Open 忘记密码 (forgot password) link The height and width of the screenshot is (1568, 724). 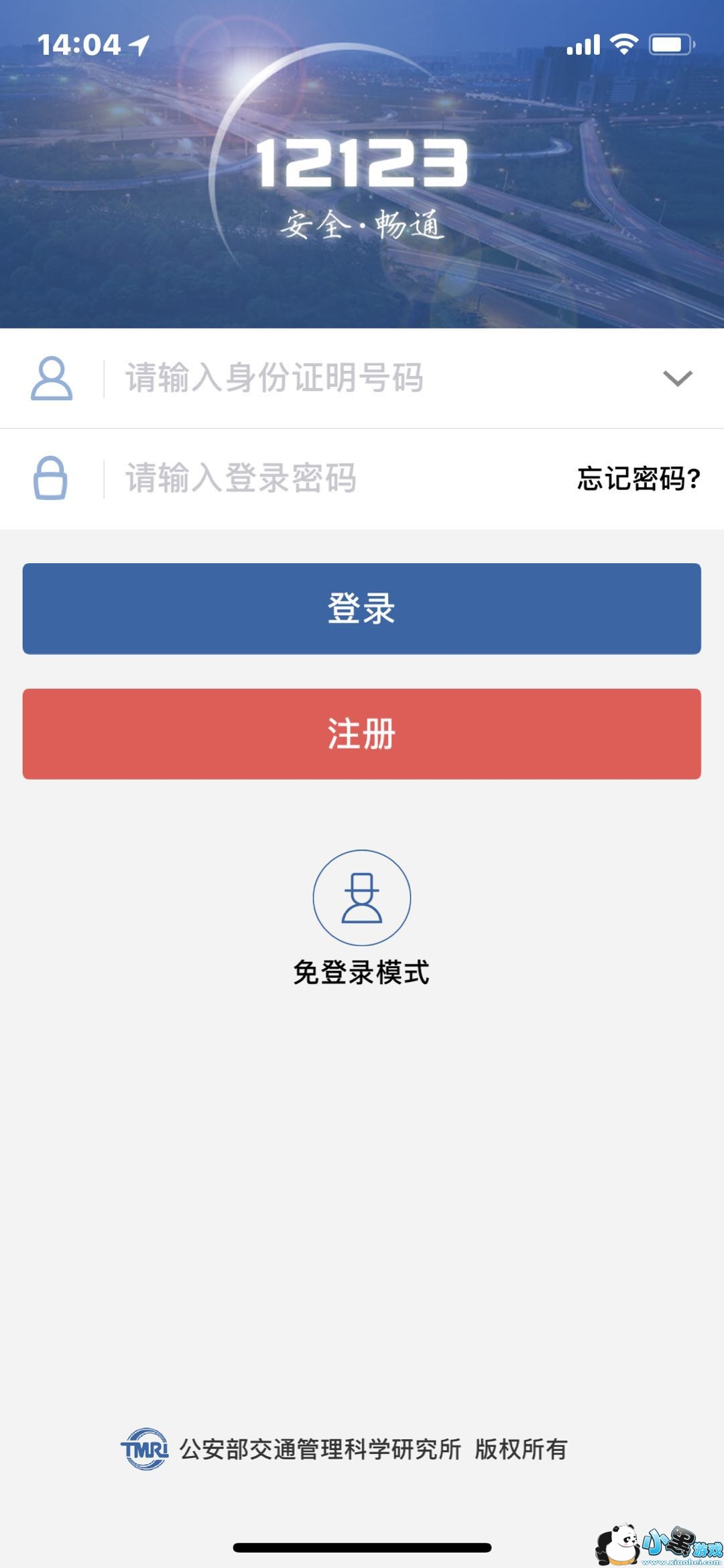point(638,479)
